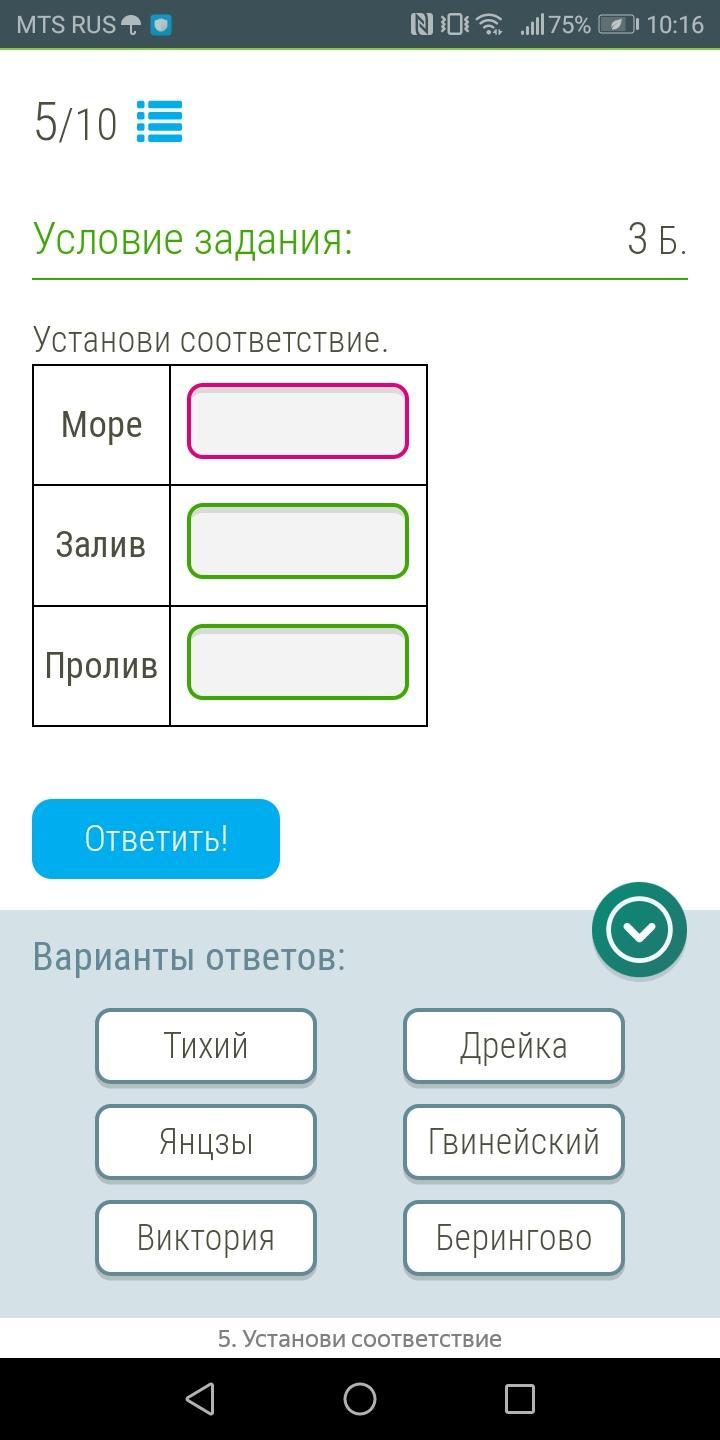Pick the Гвинейский answer option
720x1440 pixels.
tap(514, 1142)
